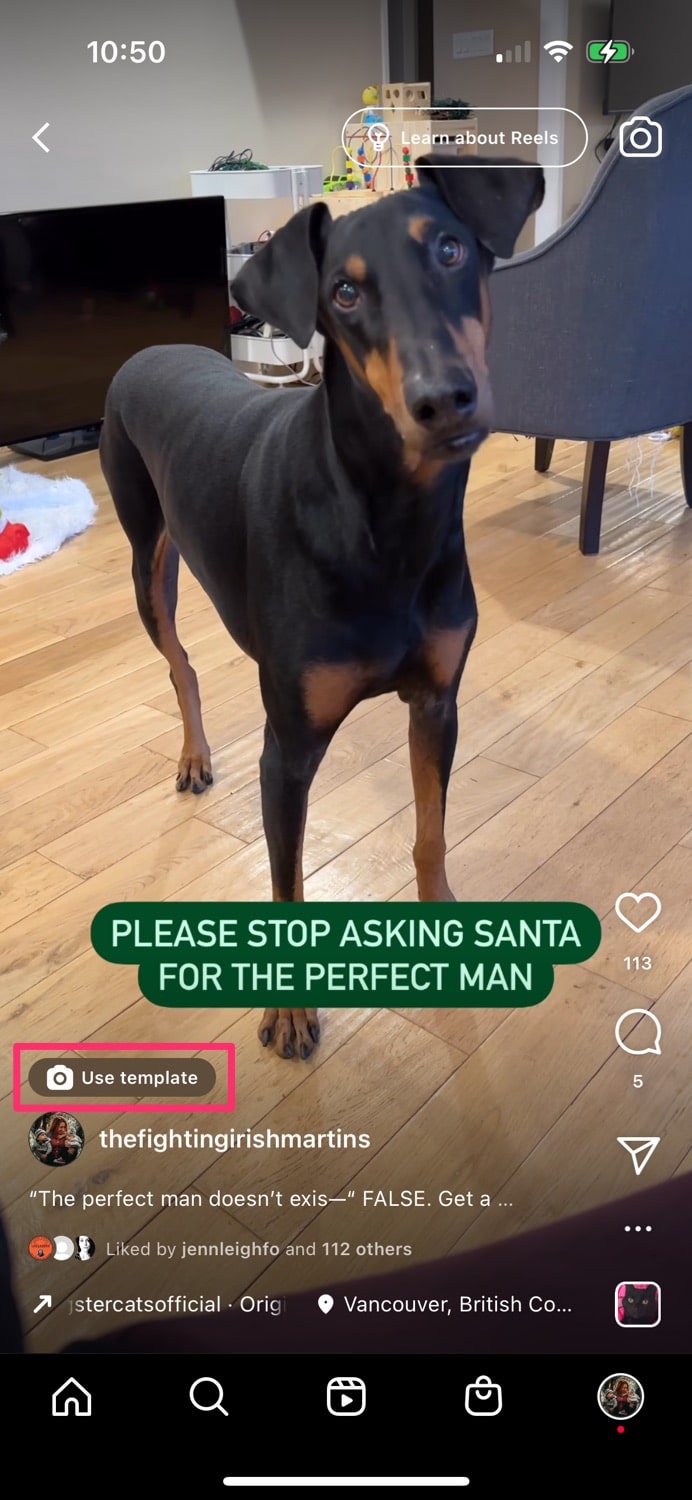This screenshot has height=1500, width=692.
Task: Go back with the top-left arrow
Action: pos(41,138)
